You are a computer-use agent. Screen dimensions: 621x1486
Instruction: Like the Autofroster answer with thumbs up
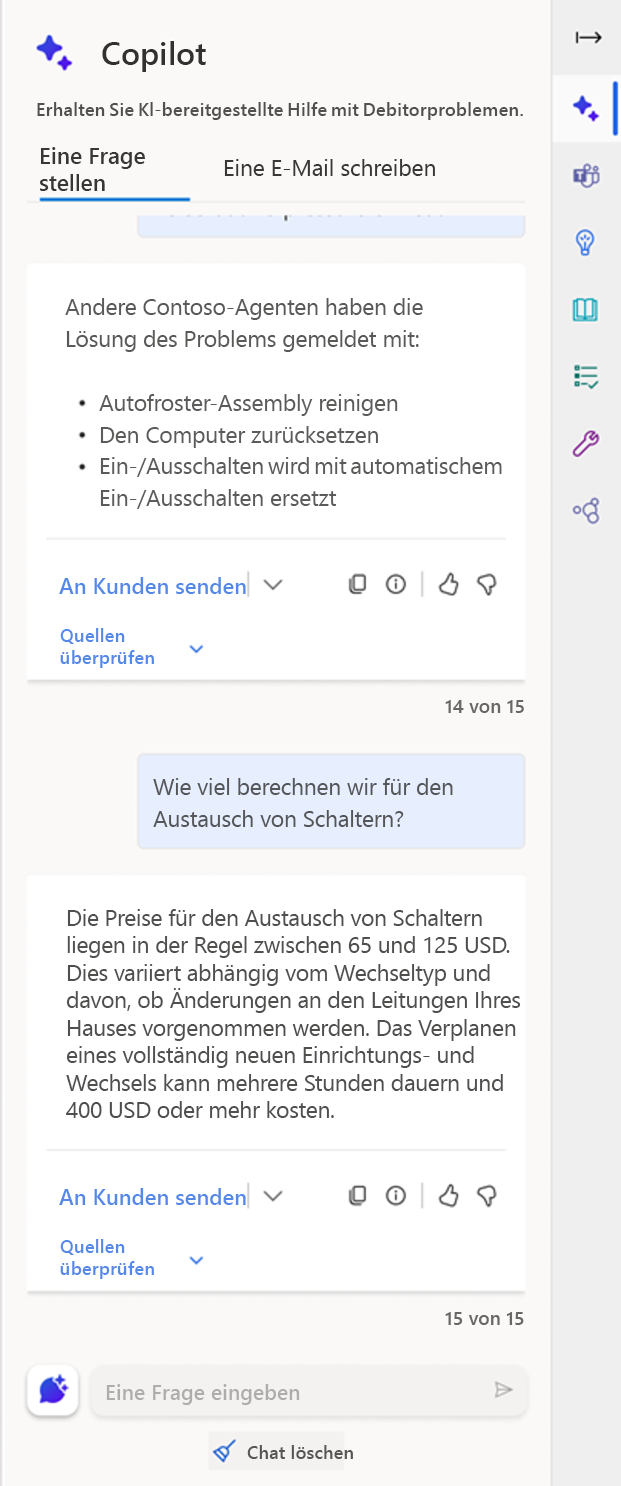tap(449, 585)
